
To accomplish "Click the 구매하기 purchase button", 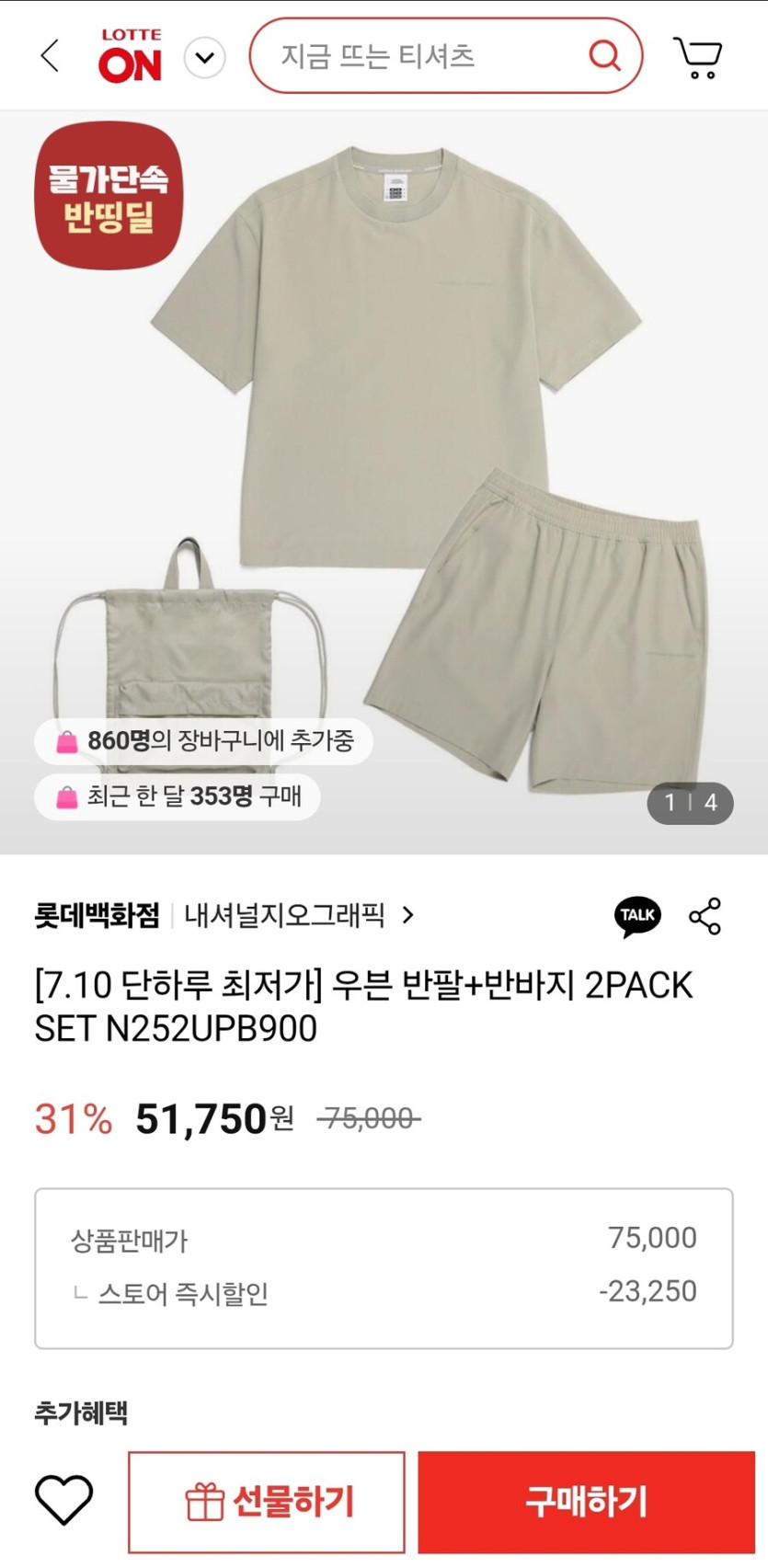I will (590, 1502).
